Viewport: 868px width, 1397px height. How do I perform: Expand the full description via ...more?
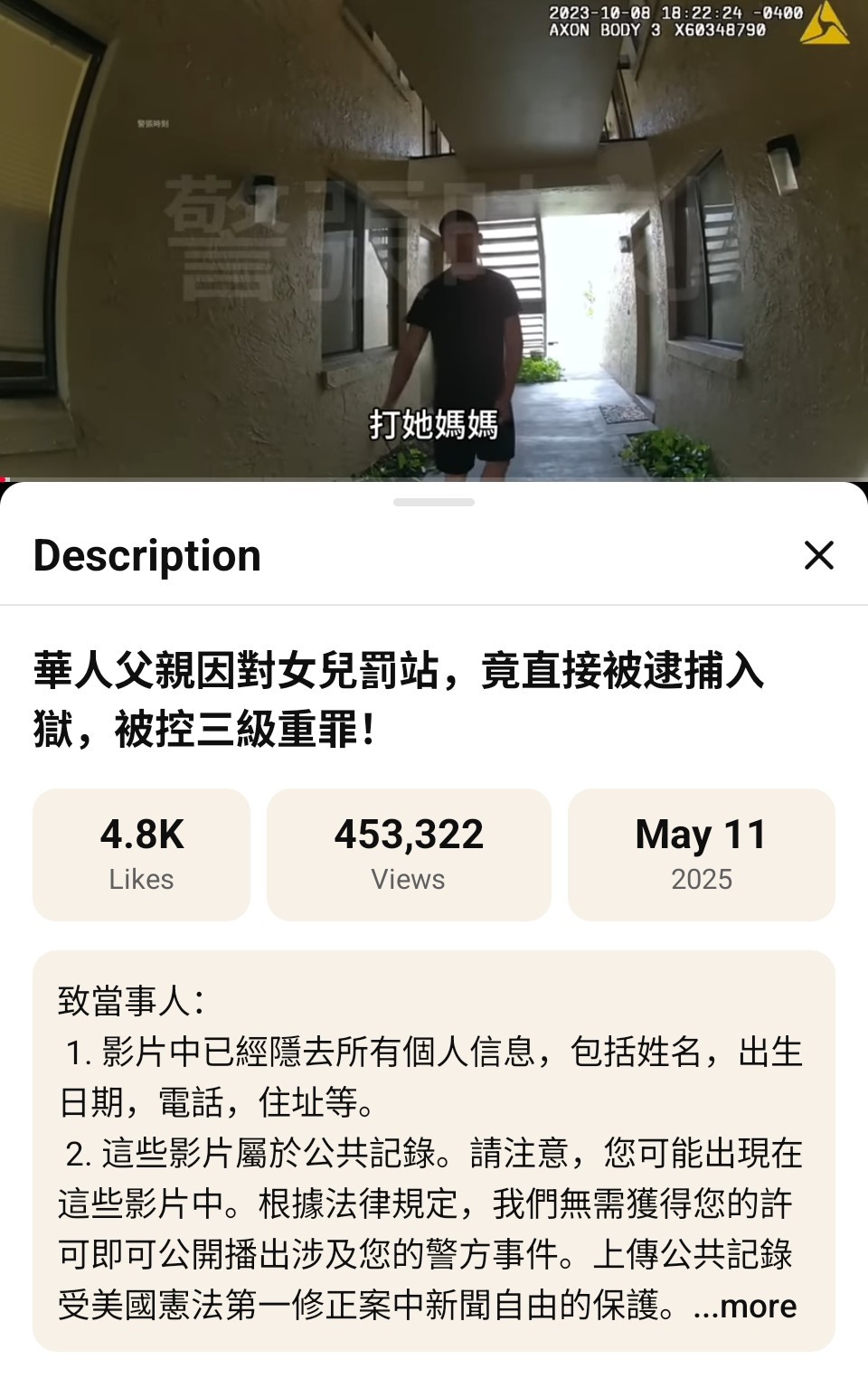[x=749, y=1306]
